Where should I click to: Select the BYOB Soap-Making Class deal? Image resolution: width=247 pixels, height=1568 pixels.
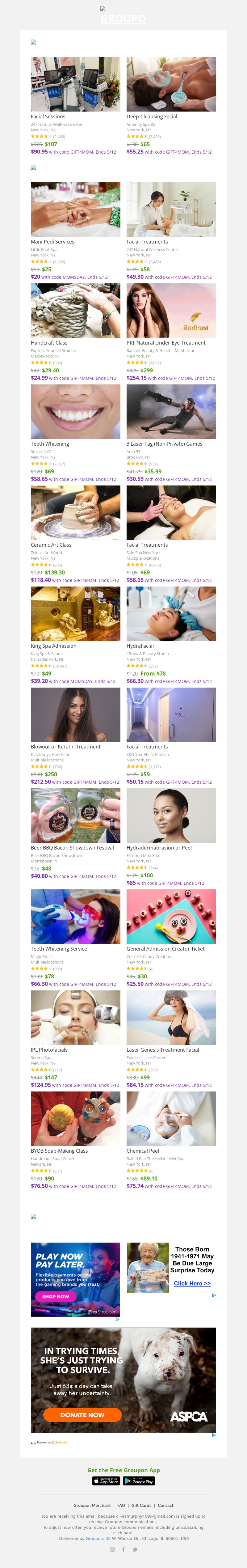point(75,1118)
